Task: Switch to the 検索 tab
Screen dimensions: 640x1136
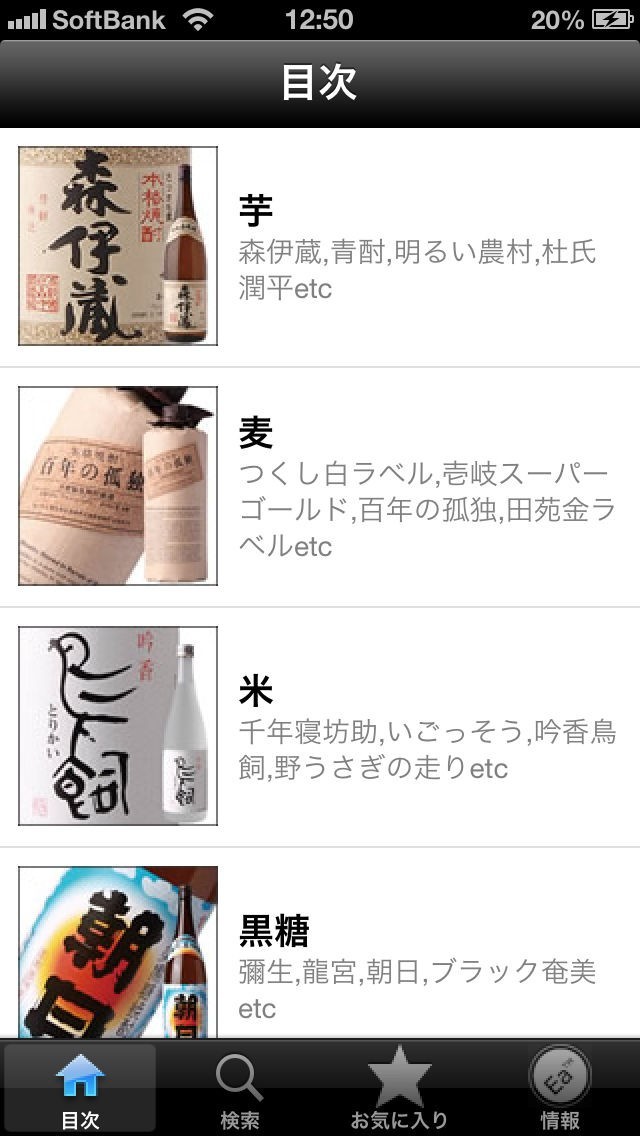Action: [x=240, y=1088]
